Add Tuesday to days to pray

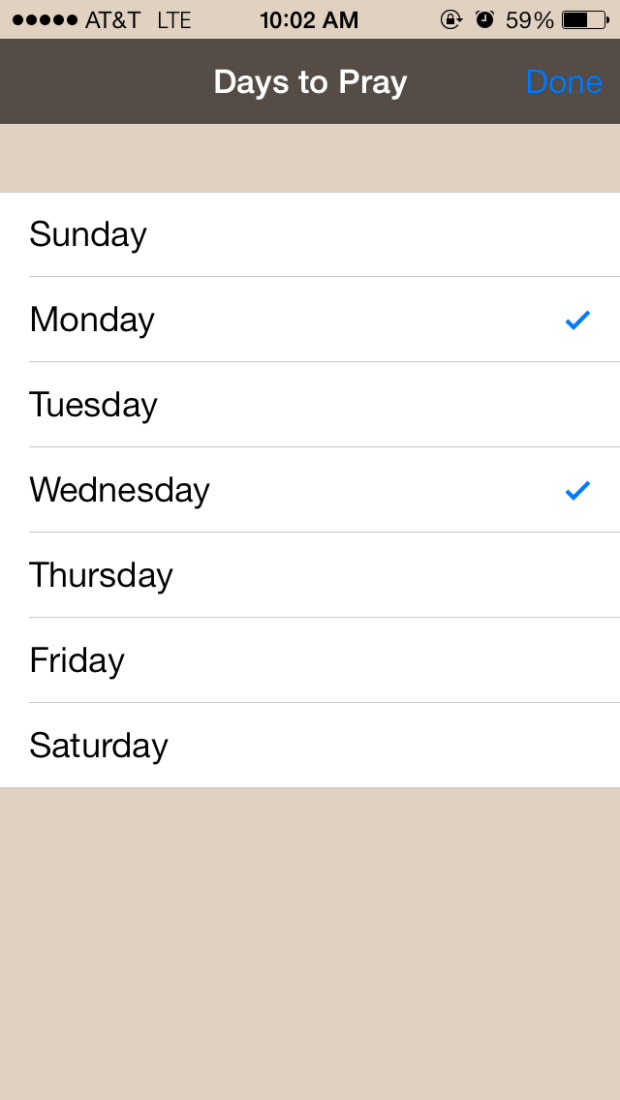[310, 405]
